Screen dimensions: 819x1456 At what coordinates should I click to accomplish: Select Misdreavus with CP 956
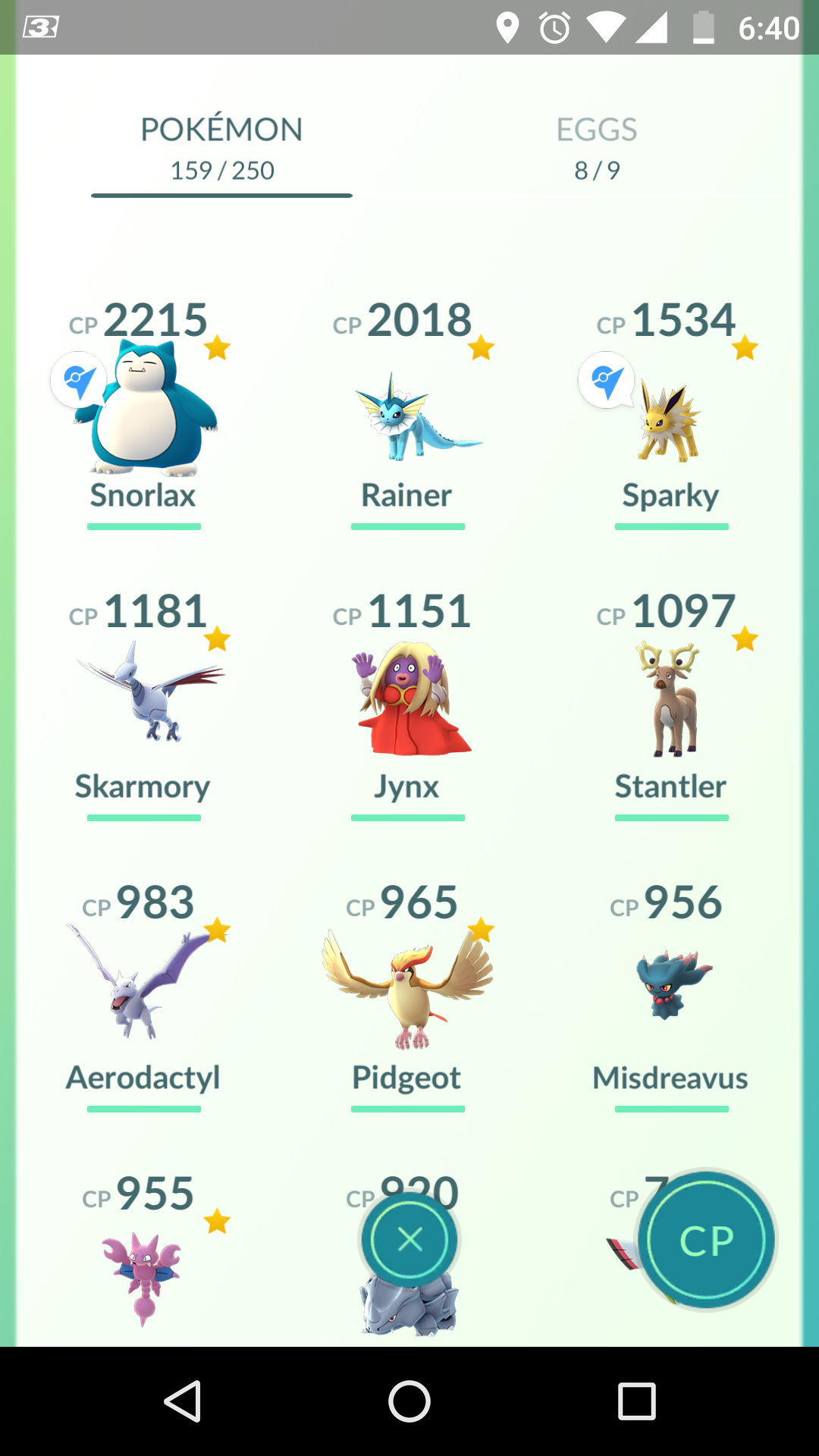670,986
